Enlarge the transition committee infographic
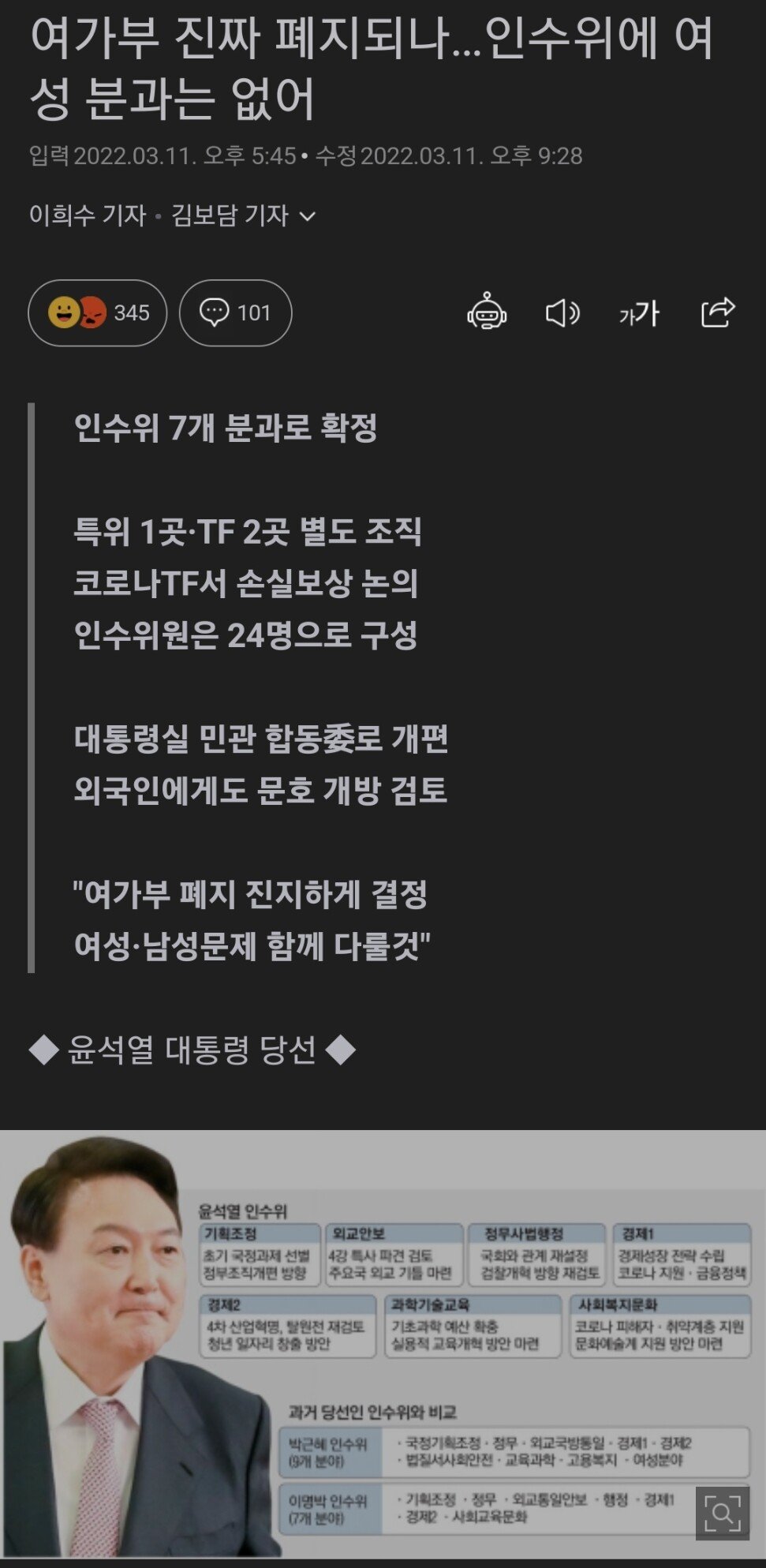This screenshot has width=766, height=1568. (722, 1512)
